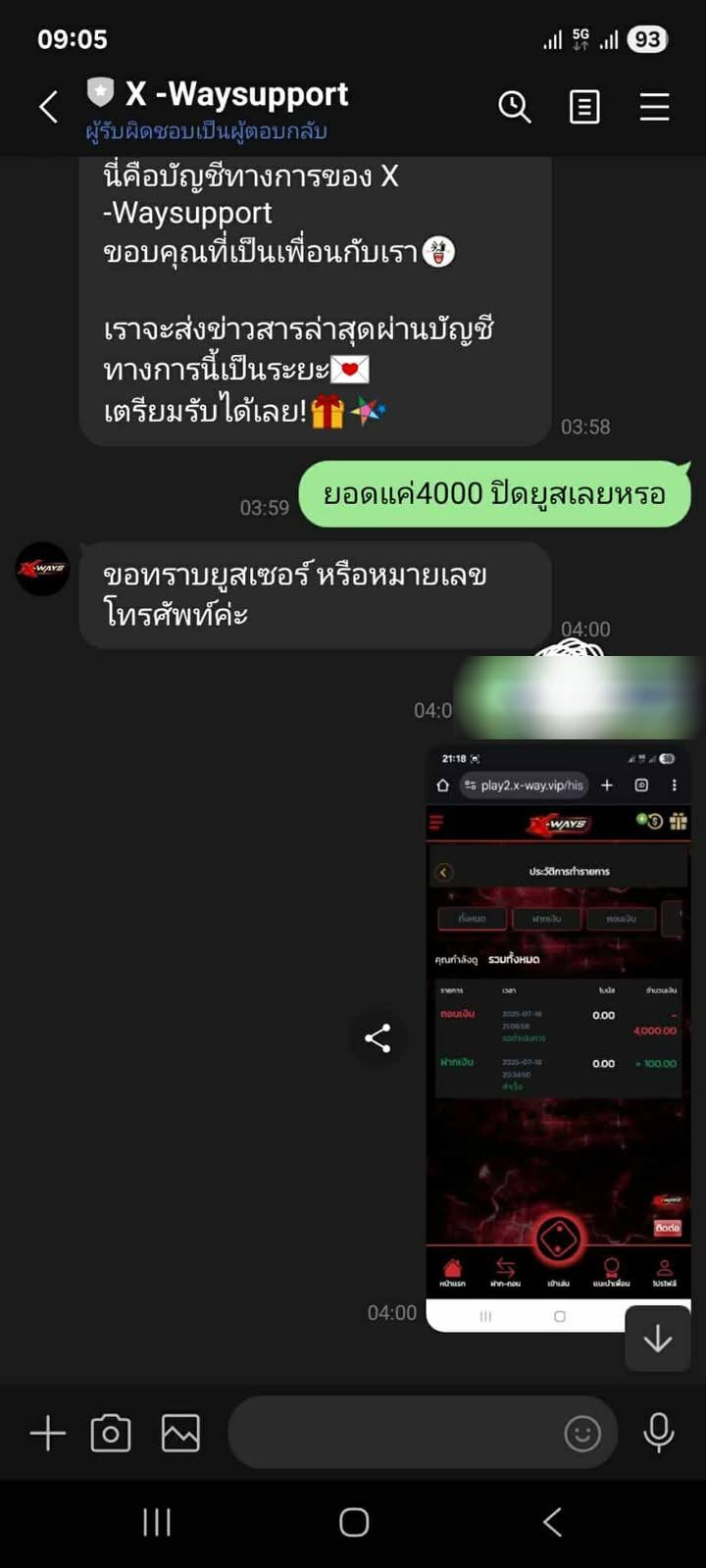Screen dimensions: 706x1568
Task: Record a voice message
Action: click(658, 1433)
